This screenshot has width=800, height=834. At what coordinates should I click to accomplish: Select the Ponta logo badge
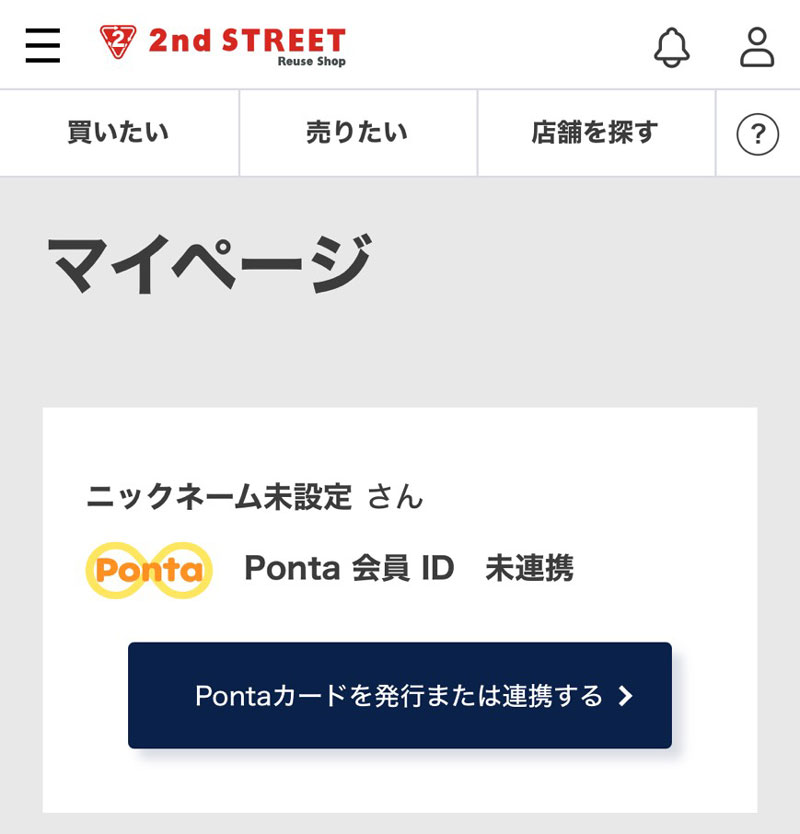click(x=149, y=568)
